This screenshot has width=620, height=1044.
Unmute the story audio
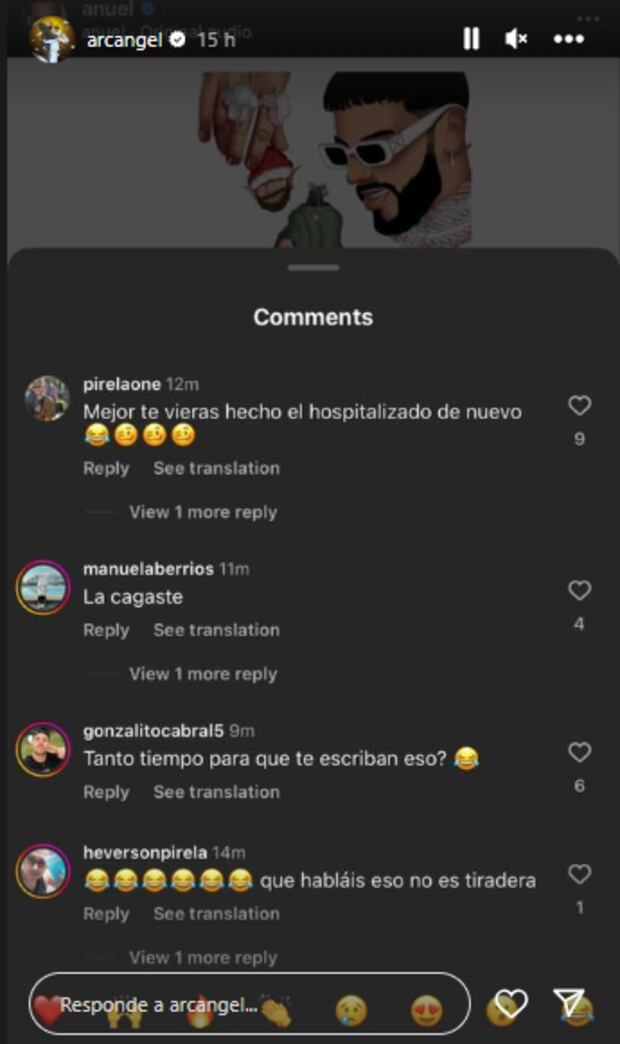pyautogui.click(x=516, y=39)
